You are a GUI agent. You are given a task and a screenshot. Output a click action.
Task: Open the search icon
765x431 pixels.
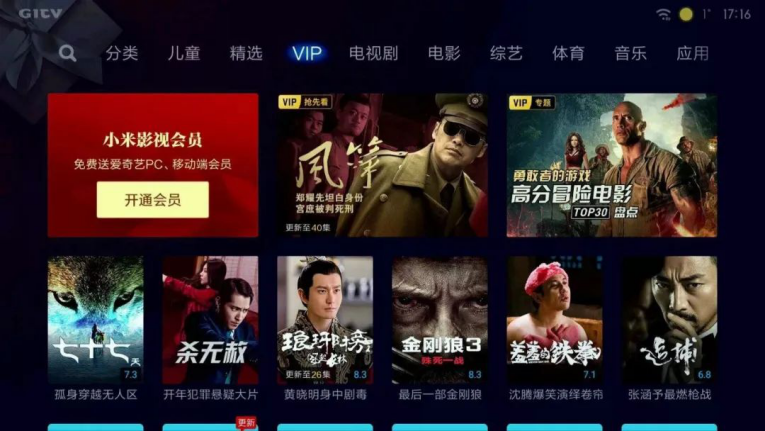click(67, 53)
